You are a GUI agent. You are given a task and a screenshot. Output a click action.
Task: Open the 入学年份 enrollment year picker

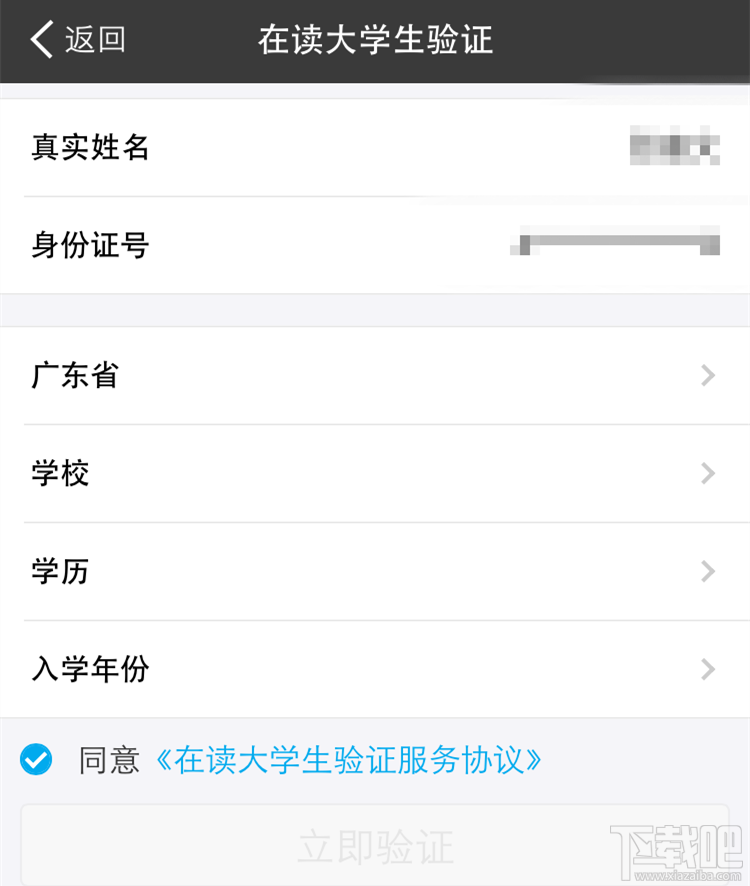coord(375,670)
